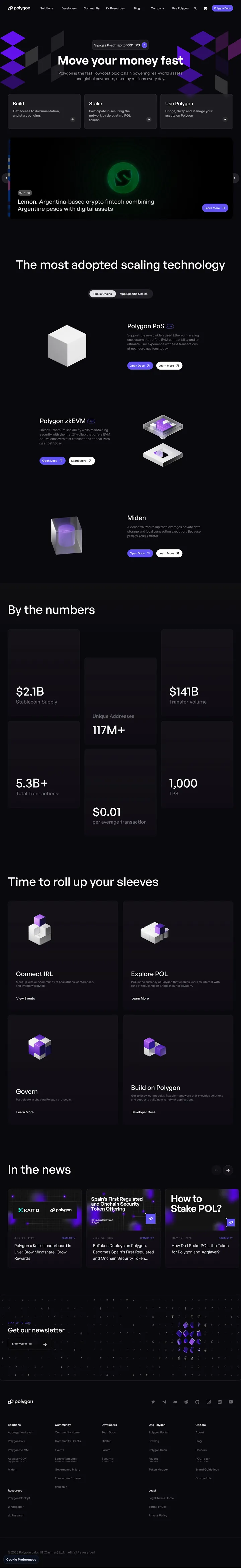Tap Learn More on the Lemon slide

pyautogui.click(x=215, y=208)
